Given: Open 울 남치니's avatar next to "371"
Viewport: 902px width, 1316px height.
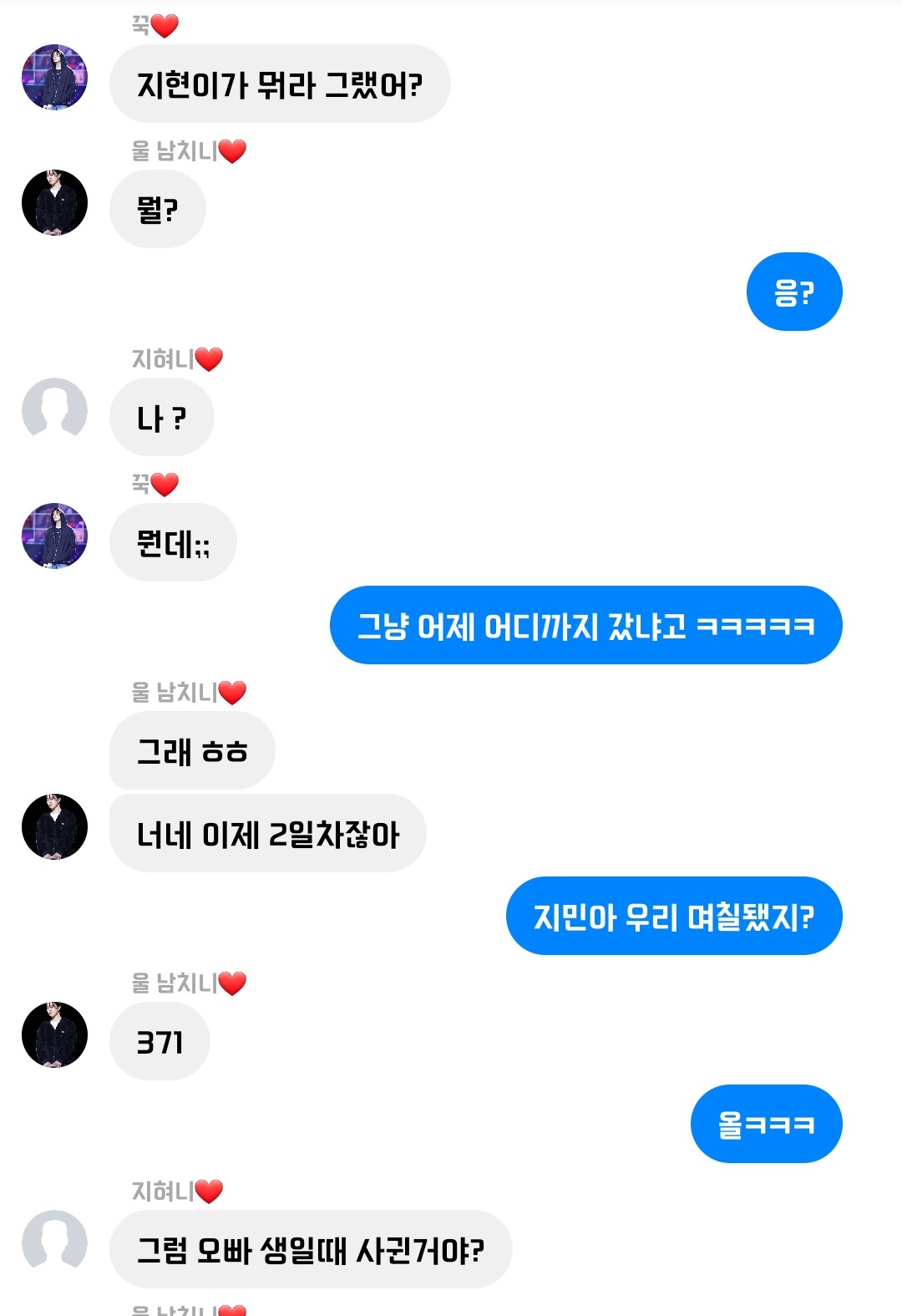Looking at the screenshot, I should point(54,1034).
